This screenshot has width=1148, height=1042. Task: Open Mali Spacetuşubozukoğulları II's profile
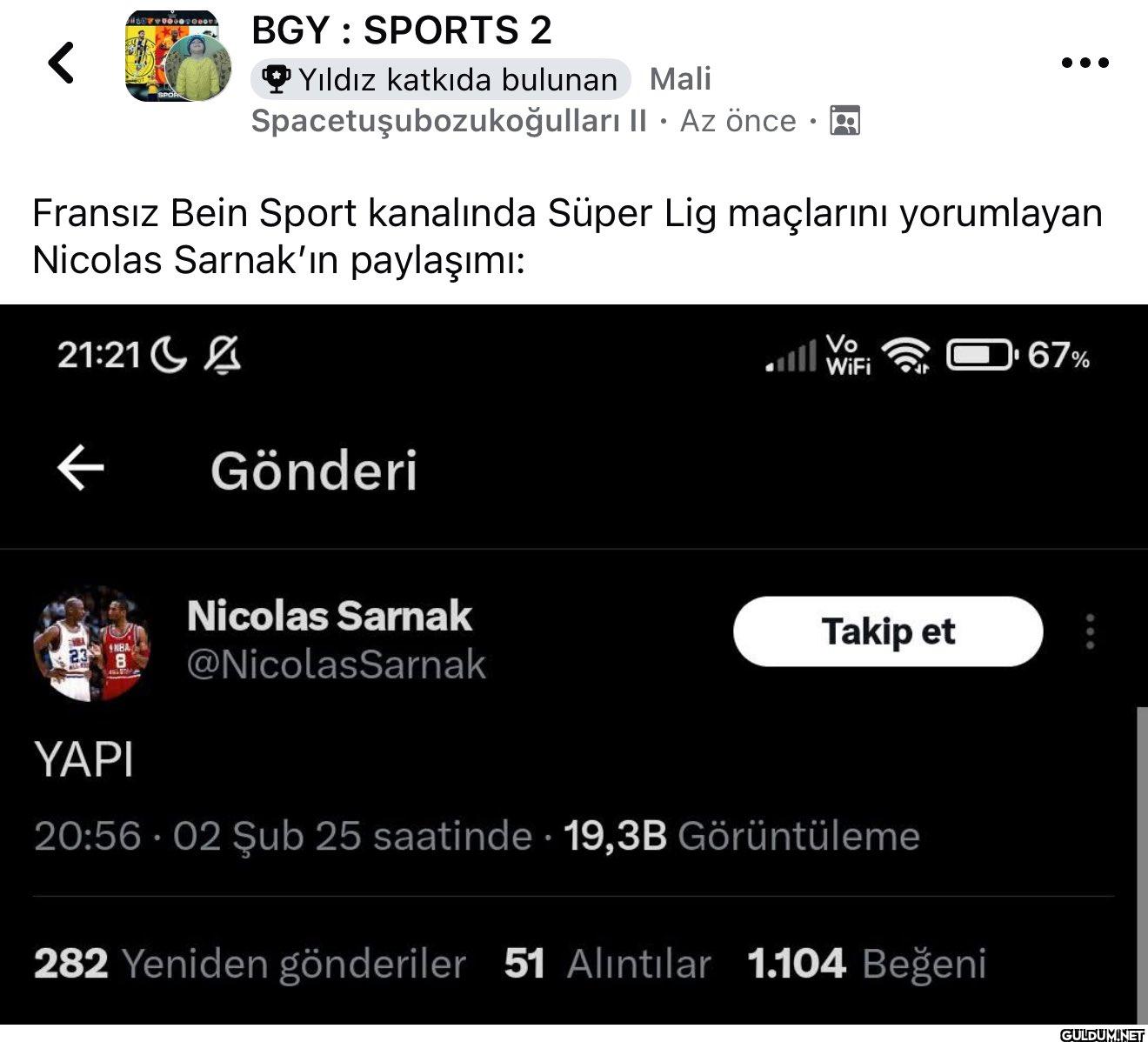point(448,121)
